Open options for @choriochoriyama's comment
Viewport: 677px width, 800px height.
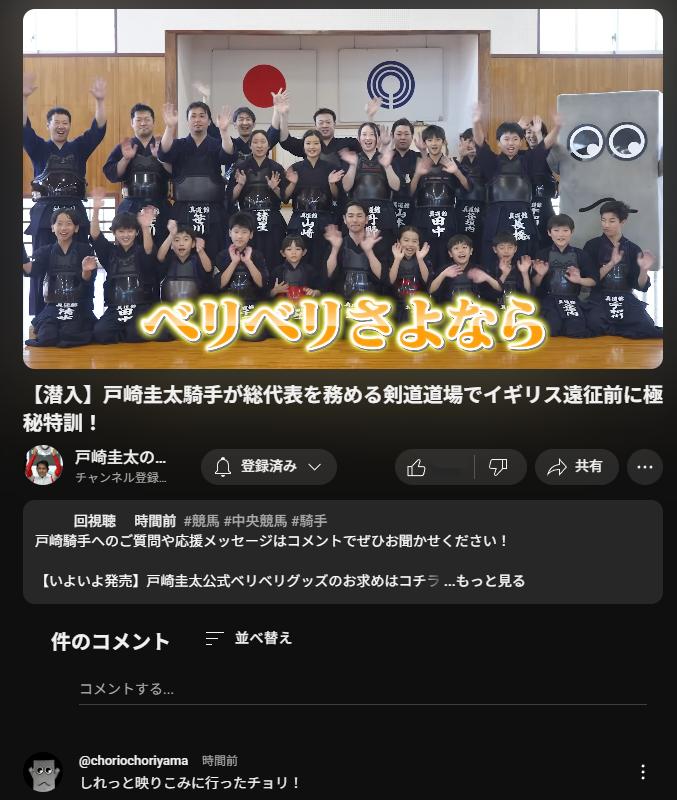pos(643,772)
